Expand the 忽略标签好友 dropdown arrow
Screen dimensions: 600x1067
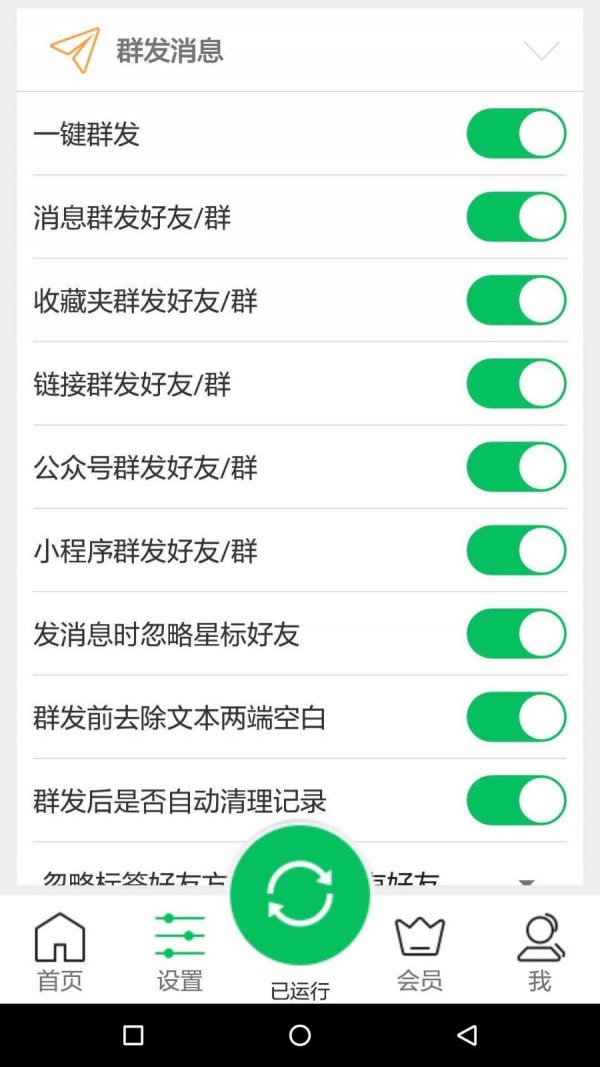526,880
